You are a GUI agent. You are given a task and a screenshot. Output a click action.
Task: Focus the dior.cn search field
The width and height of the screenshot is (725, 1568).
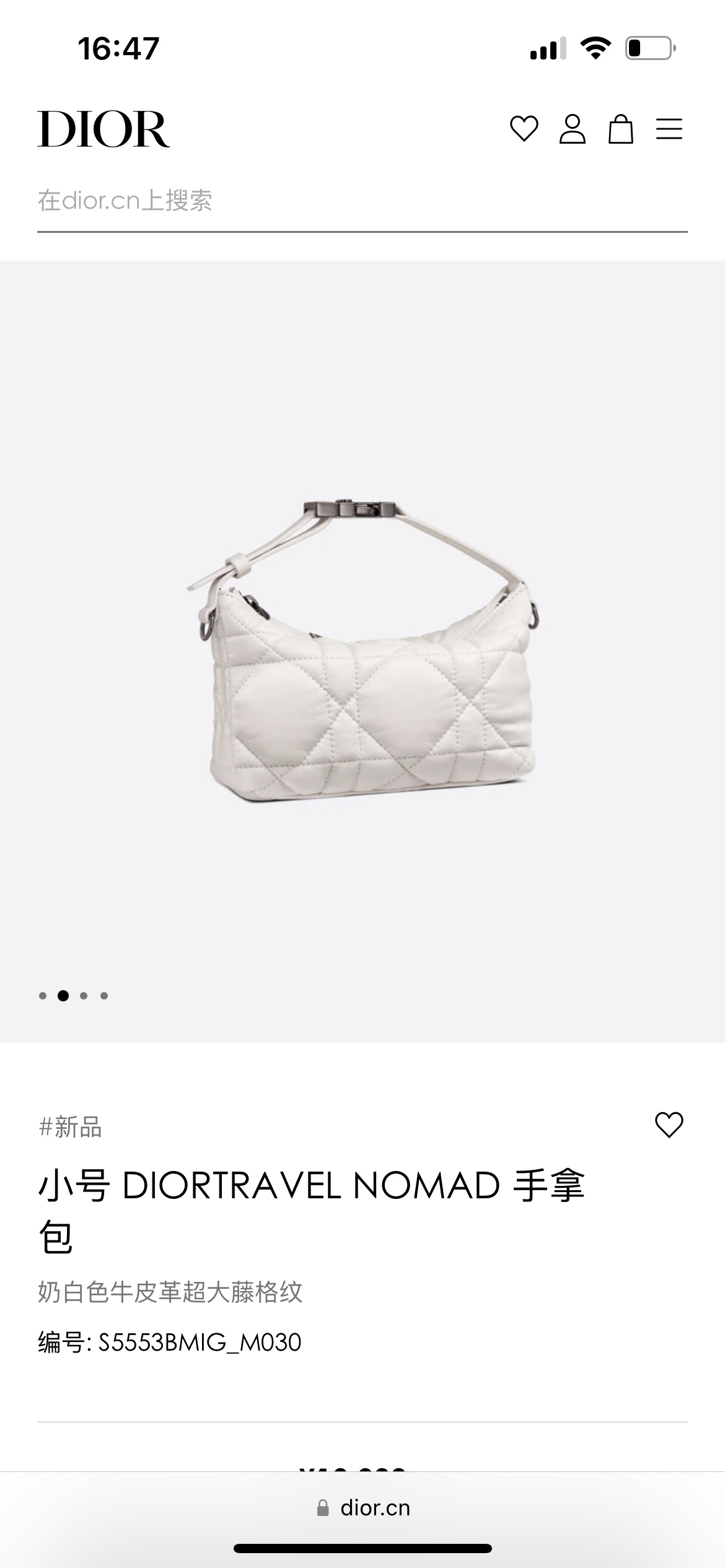click(x=362, y=201)
